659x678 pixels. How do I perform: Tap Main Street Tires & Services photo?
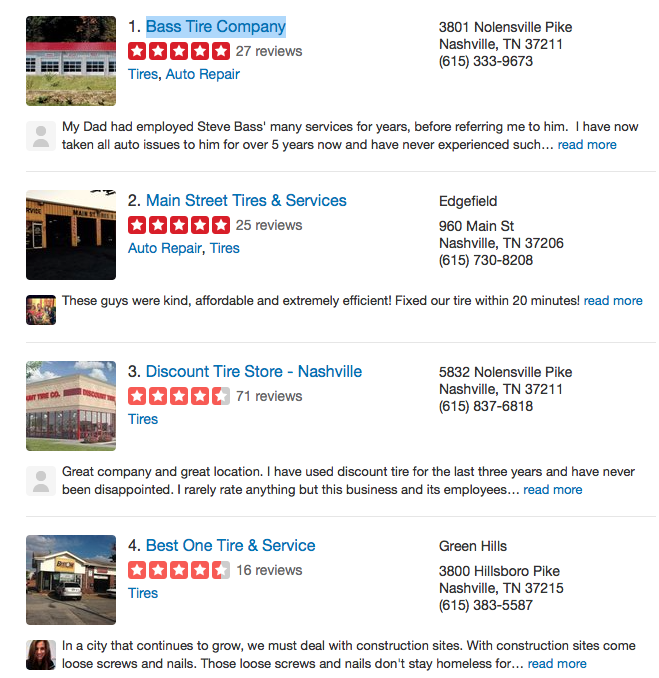tap(71, 235)
